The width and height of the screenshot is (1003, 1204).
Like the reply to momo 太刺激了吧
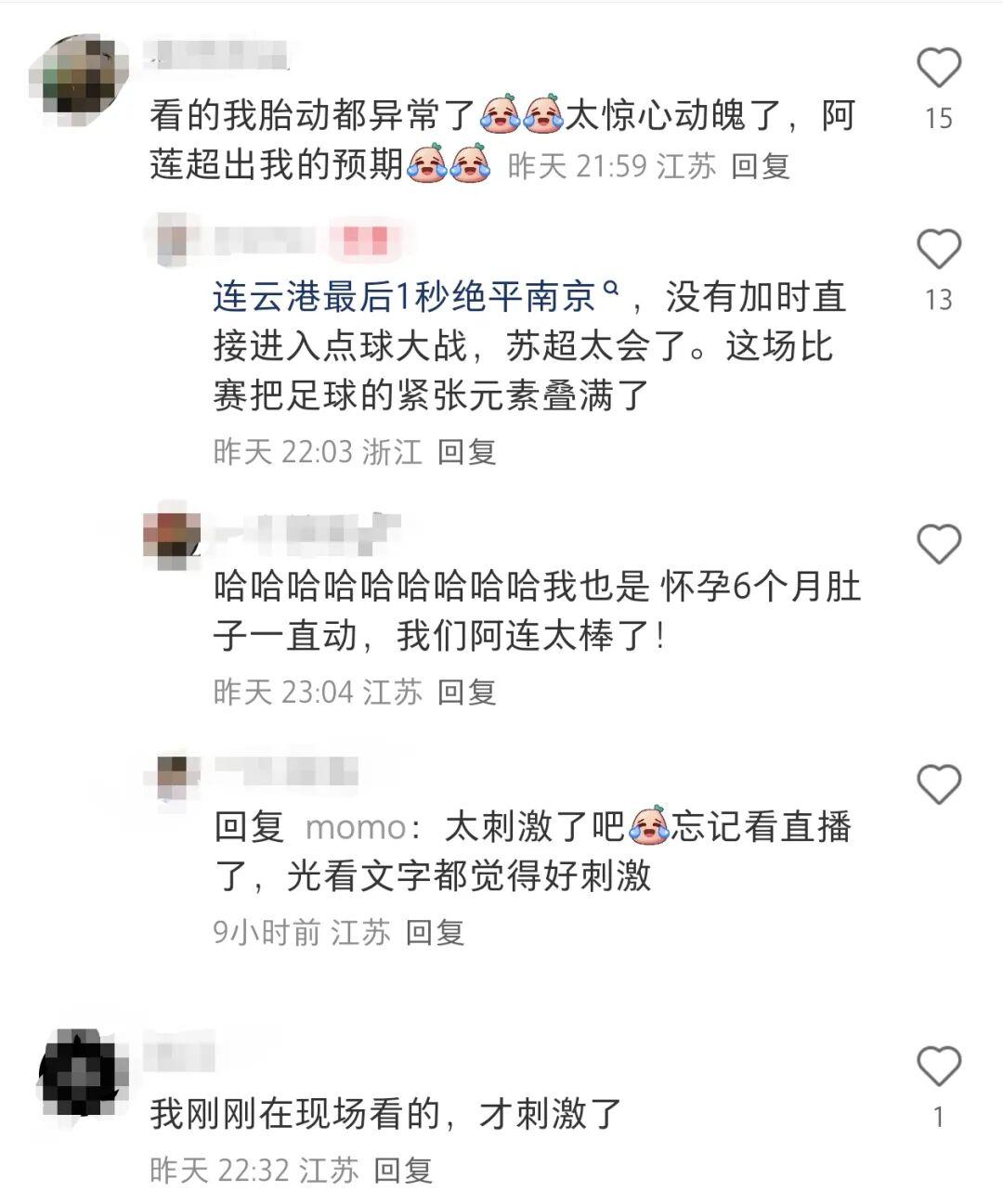pos(938,785)
